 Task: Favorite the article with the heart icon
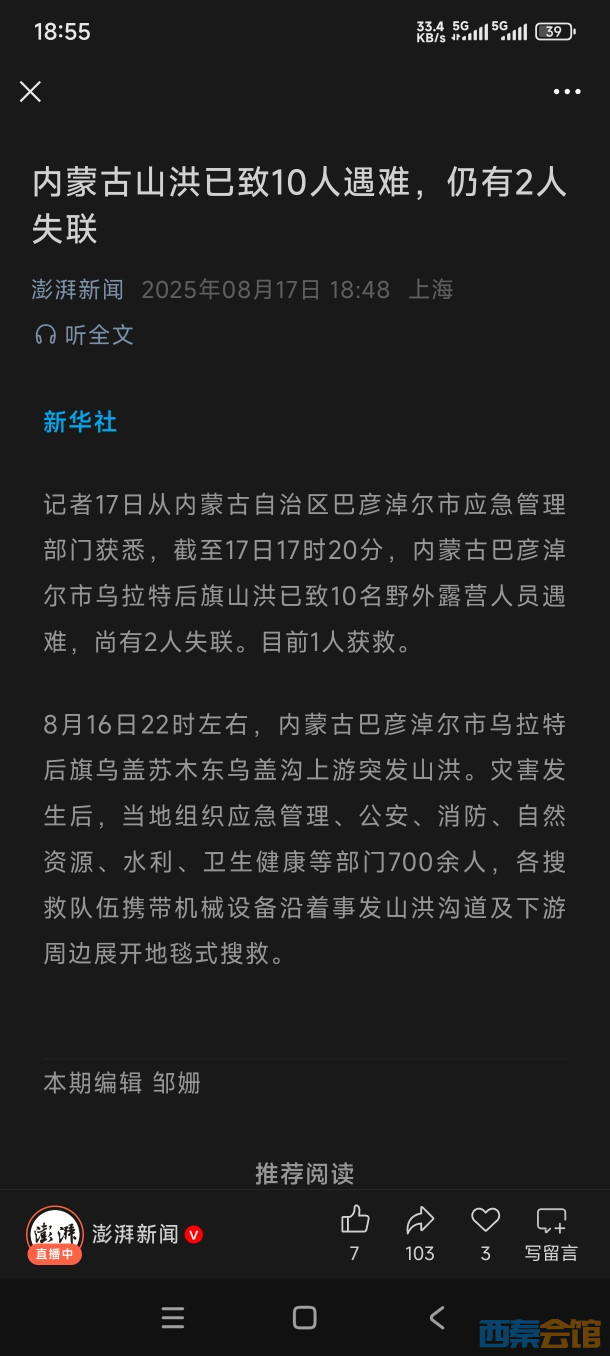(x=485, y=1221)
